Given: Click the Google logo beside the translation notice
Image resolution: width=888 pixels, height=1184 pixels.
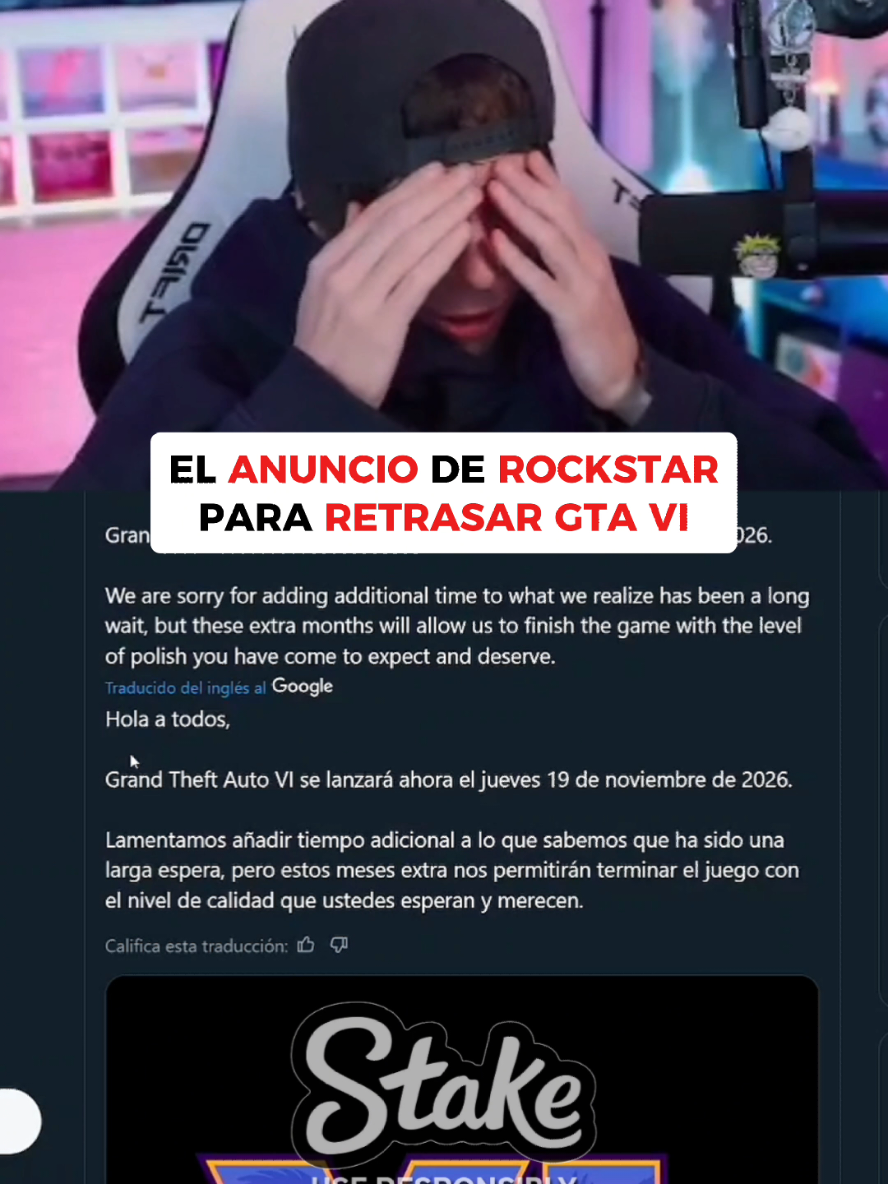Looking at the screenshot, I should pos(302,686).
